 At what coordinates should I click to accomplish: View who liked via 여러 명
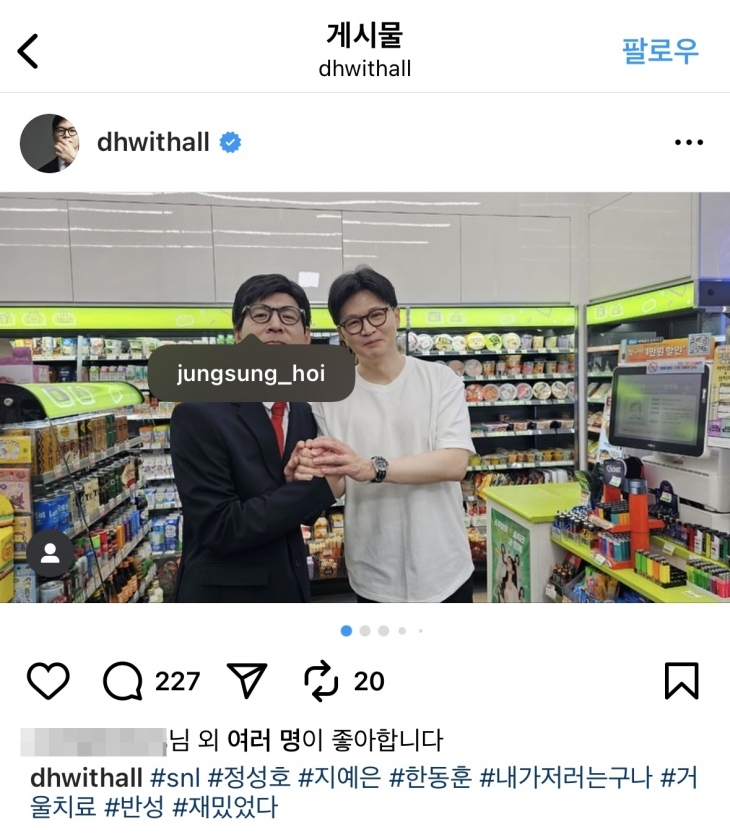pos(264,741)
